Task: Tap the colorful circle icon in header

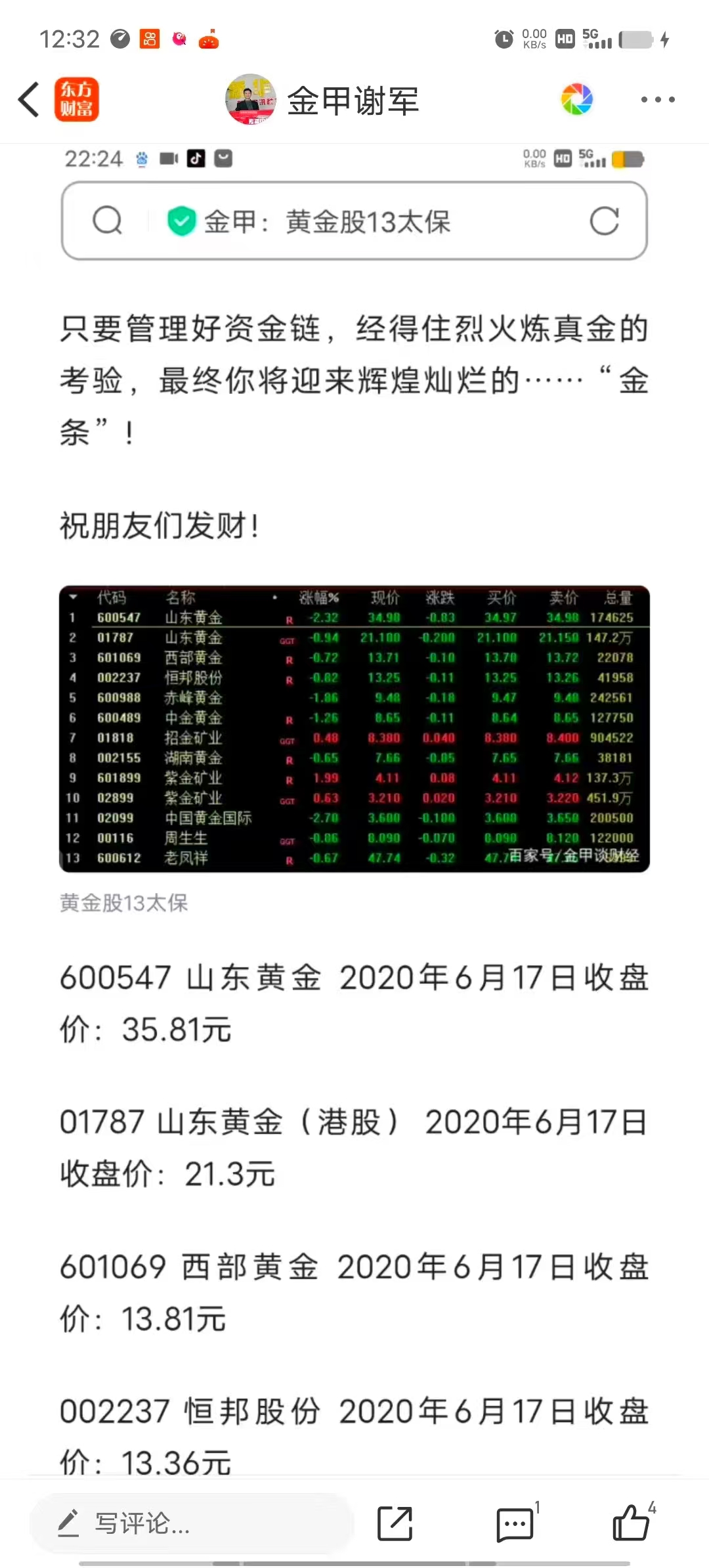Action: coord(577,100)
